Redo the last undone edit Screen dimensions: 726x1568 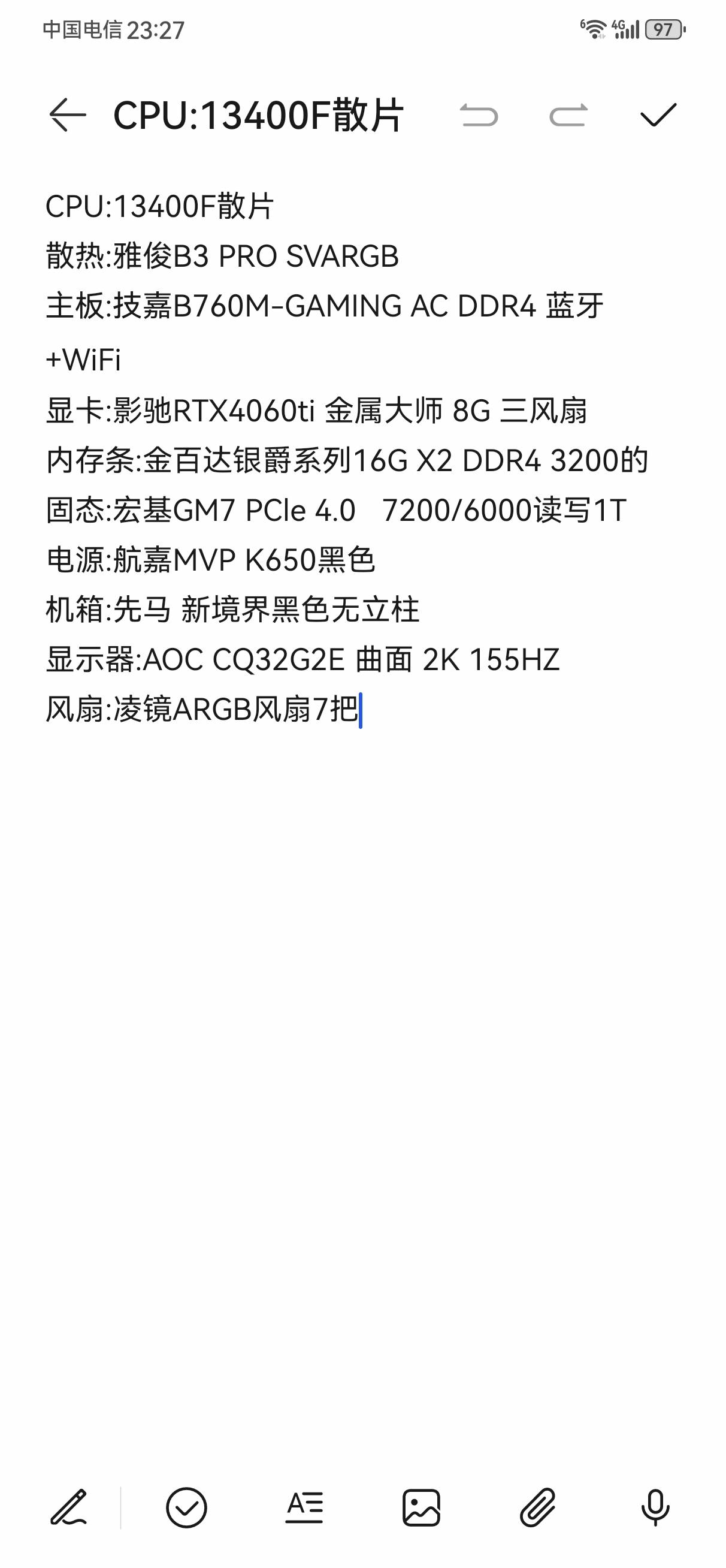click(x=568, y=115)
